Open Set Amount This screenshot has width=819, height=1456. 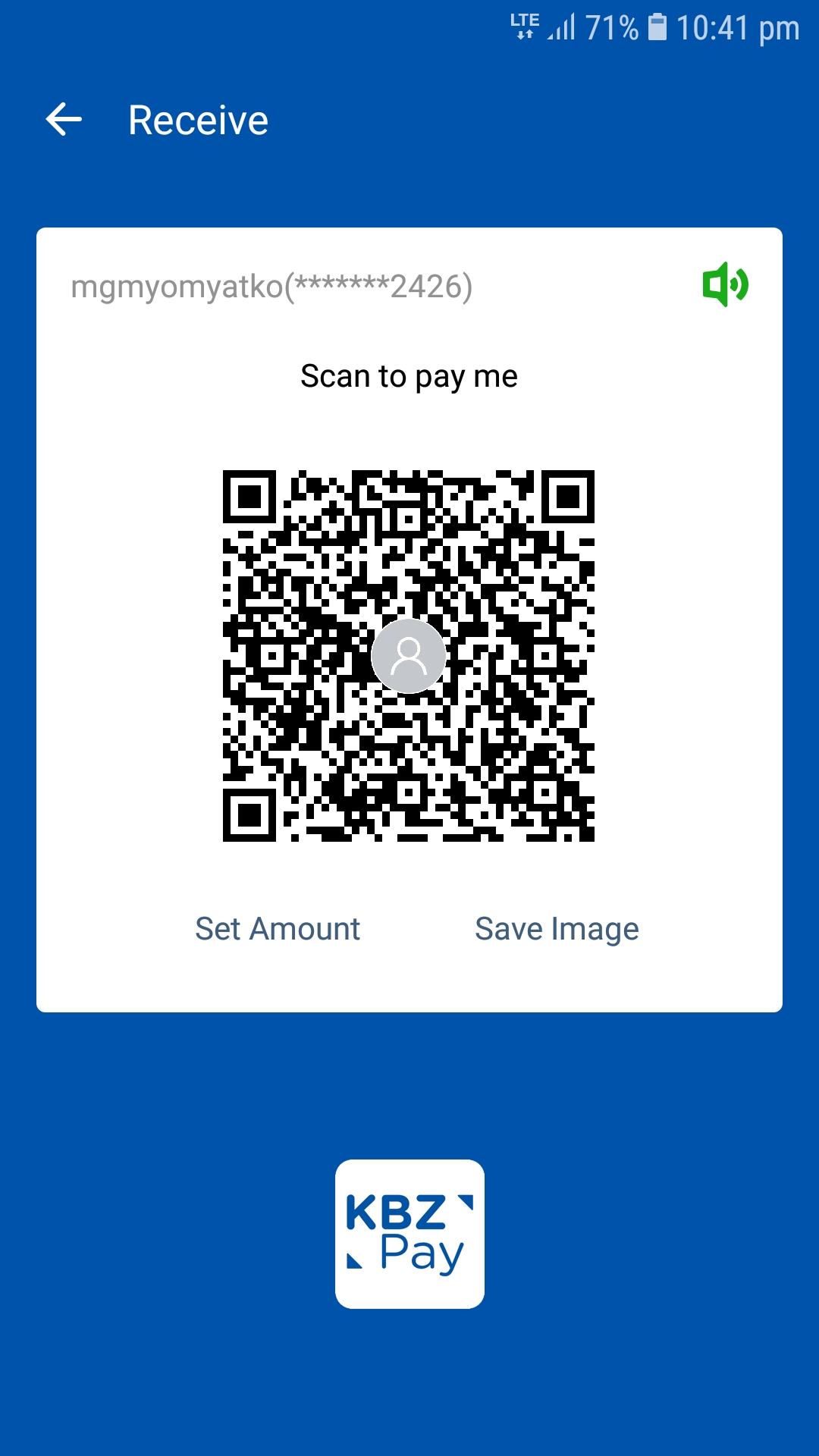pos(277,929)
